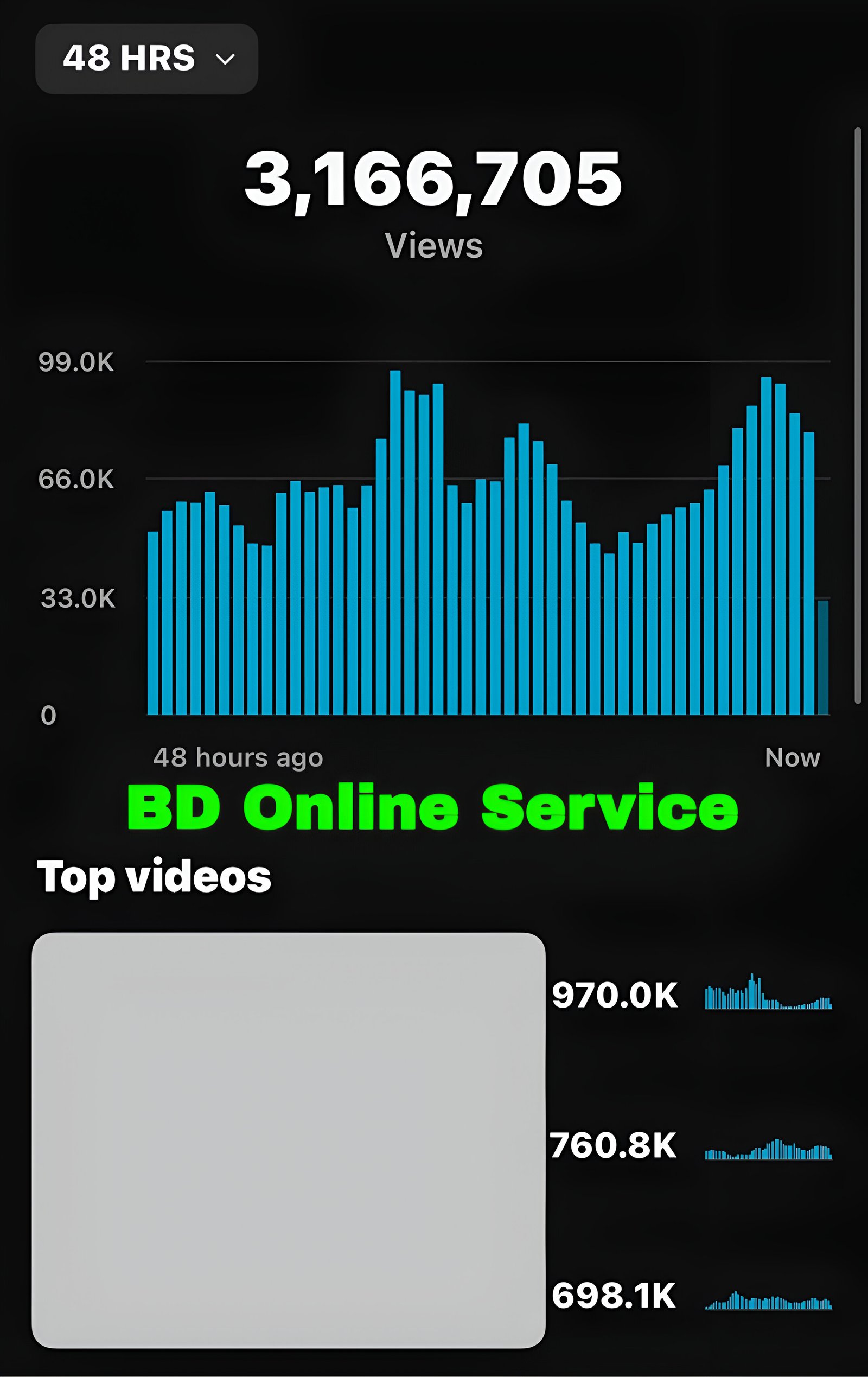The image size is (868, 1377).
Task: Open the 48 HRS time range dropdown
Action: 146,59
